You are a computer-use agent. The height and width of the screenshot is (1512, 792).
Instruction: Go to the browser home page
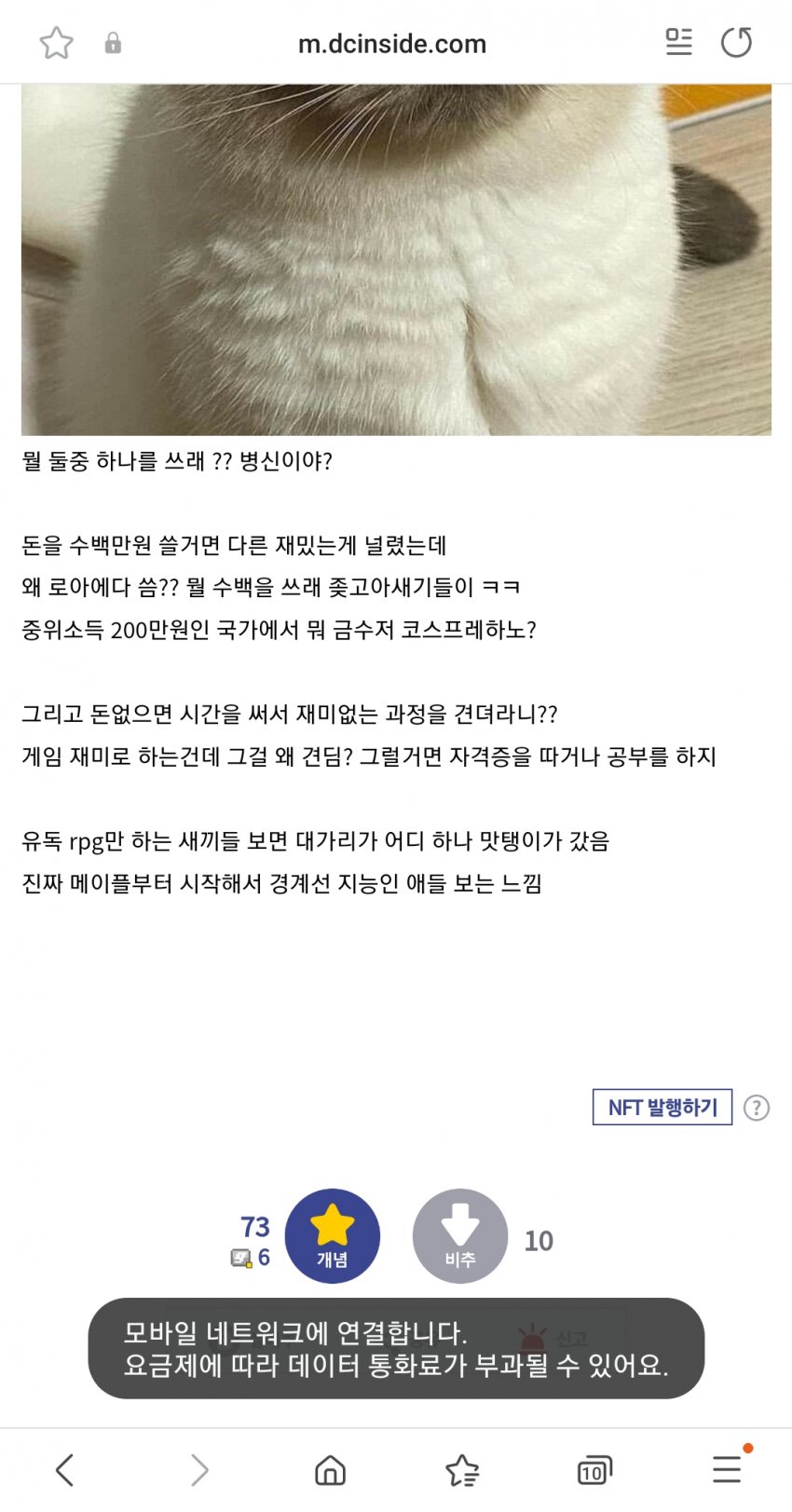(330, 1470)
